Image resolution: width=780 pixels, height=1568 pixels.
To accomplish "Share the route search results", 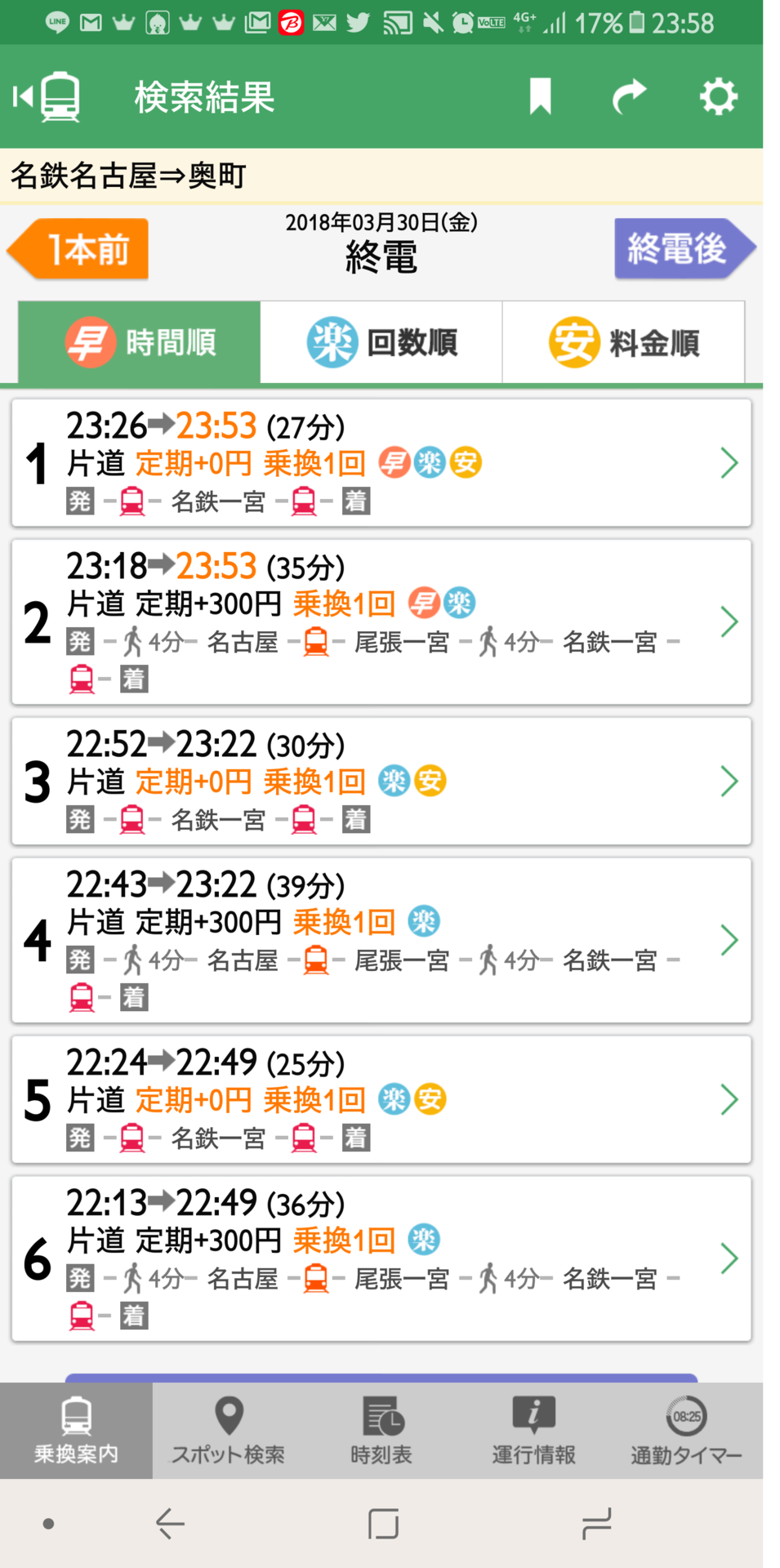I will point(629,96).
